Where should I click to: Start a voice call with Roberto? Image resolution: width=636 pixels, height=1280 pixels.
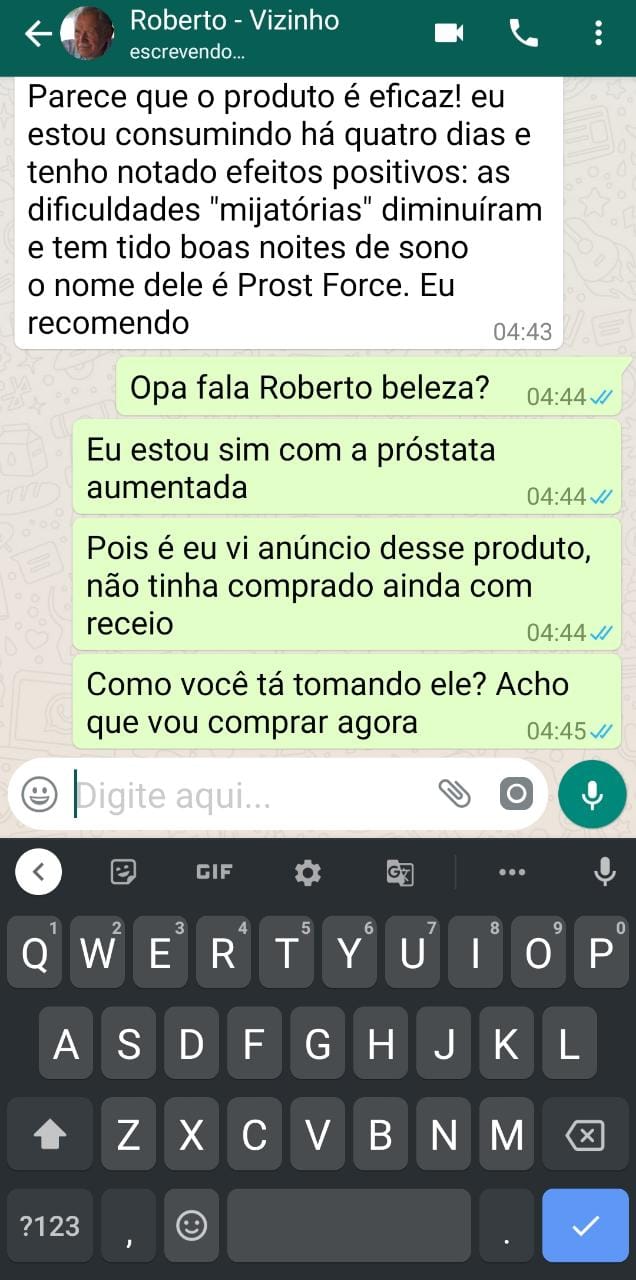click(x=524, y=33)
